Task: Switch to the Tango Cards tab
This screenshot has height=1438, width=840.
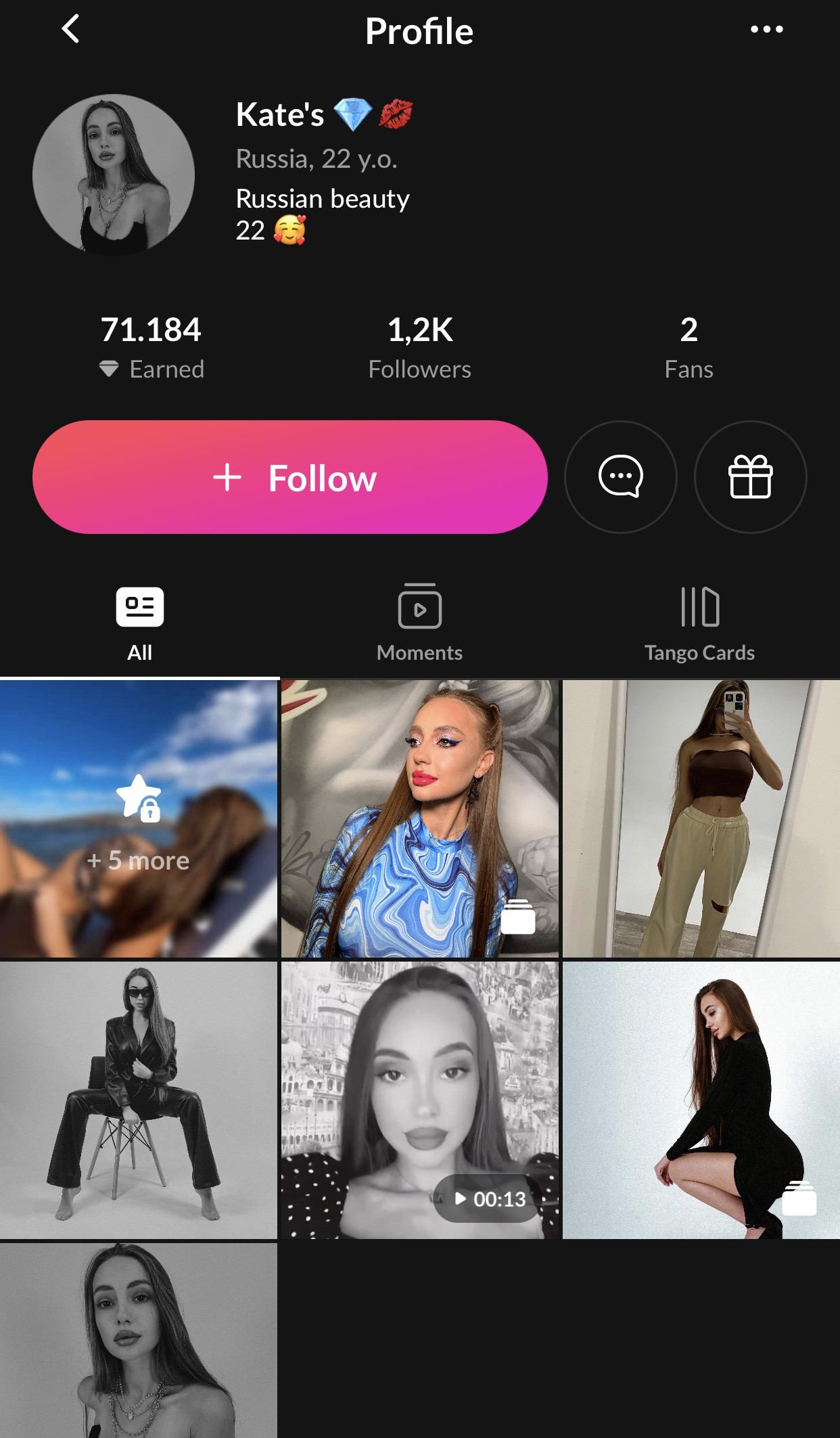Action: [699, 623]
